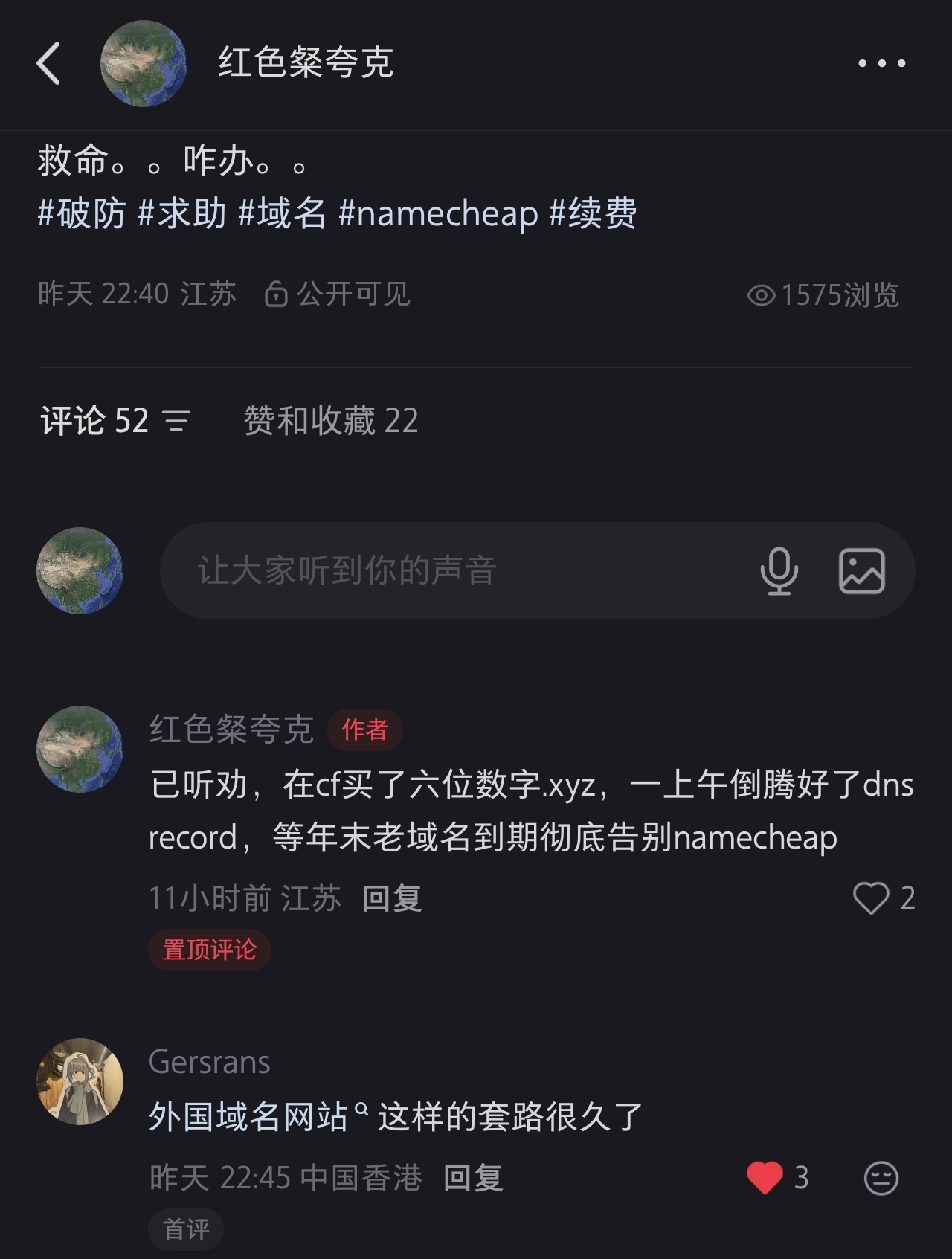Like the pinned comment from 红色粲夸克

click(x=871, y=898)
